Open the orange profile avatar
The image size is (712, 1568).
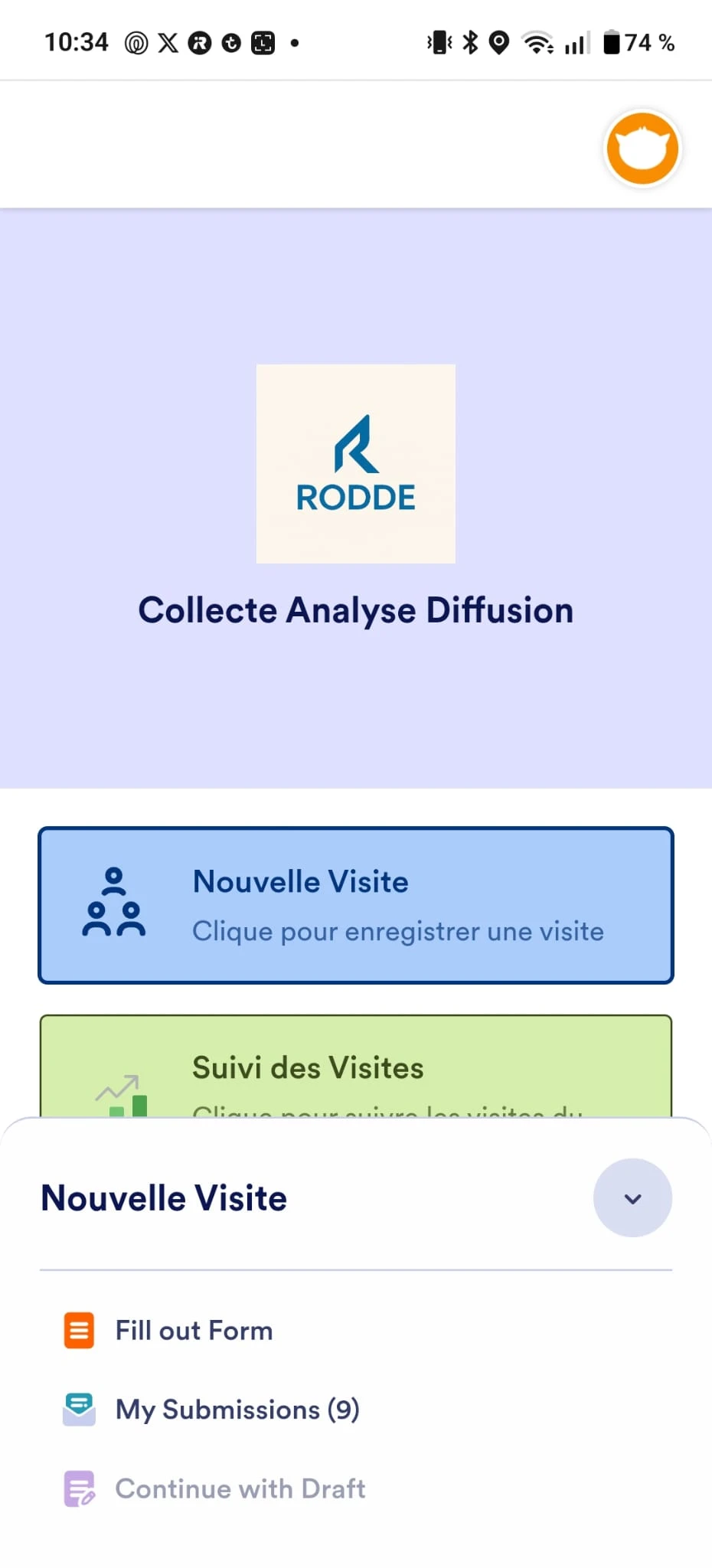[x=642, y=149]
